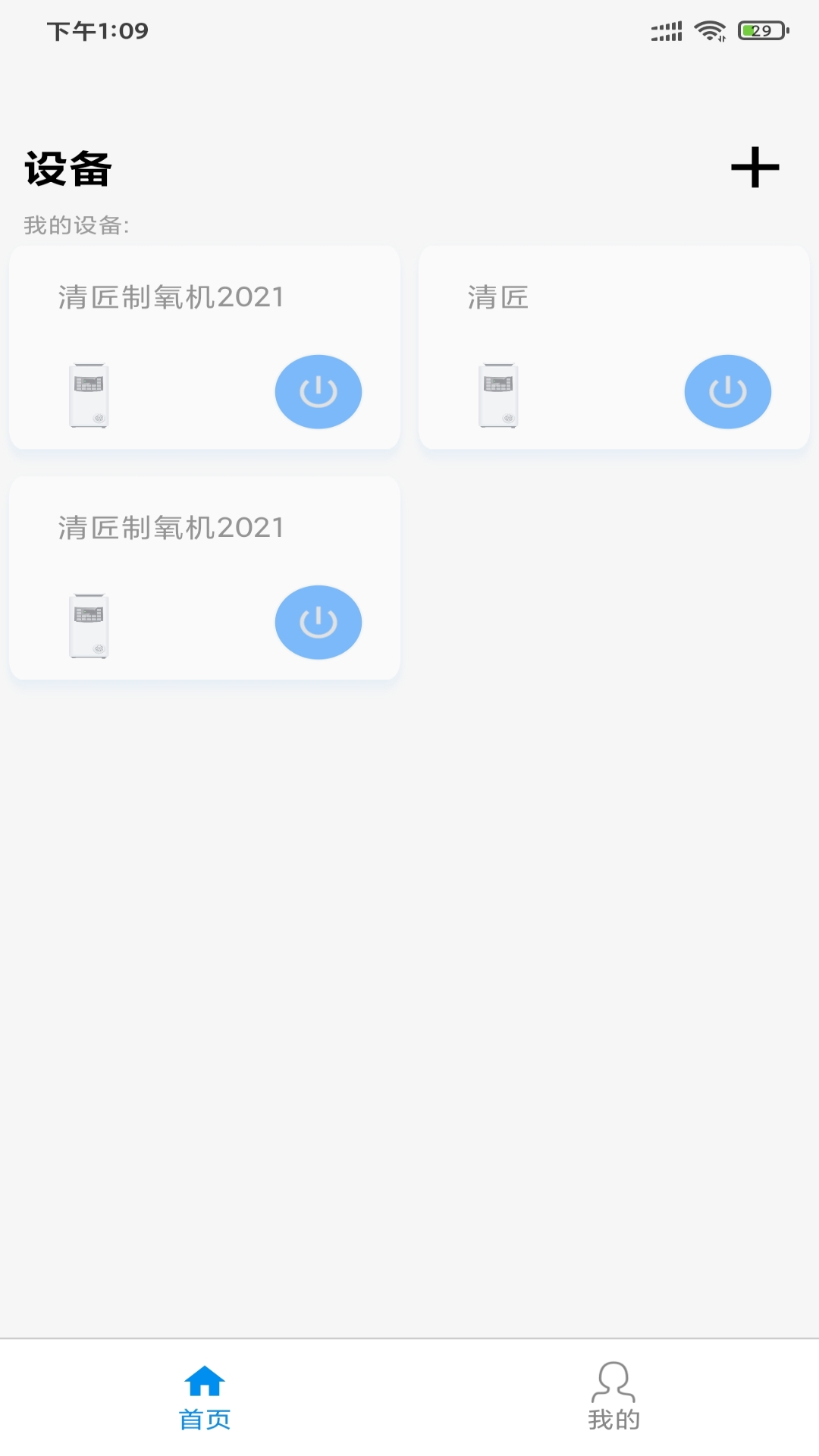The width and height of the screenshot is (819, 1456).
Task: Switch to the 我的 tab
Action: pyautogui.click(x=613, y=1396)
